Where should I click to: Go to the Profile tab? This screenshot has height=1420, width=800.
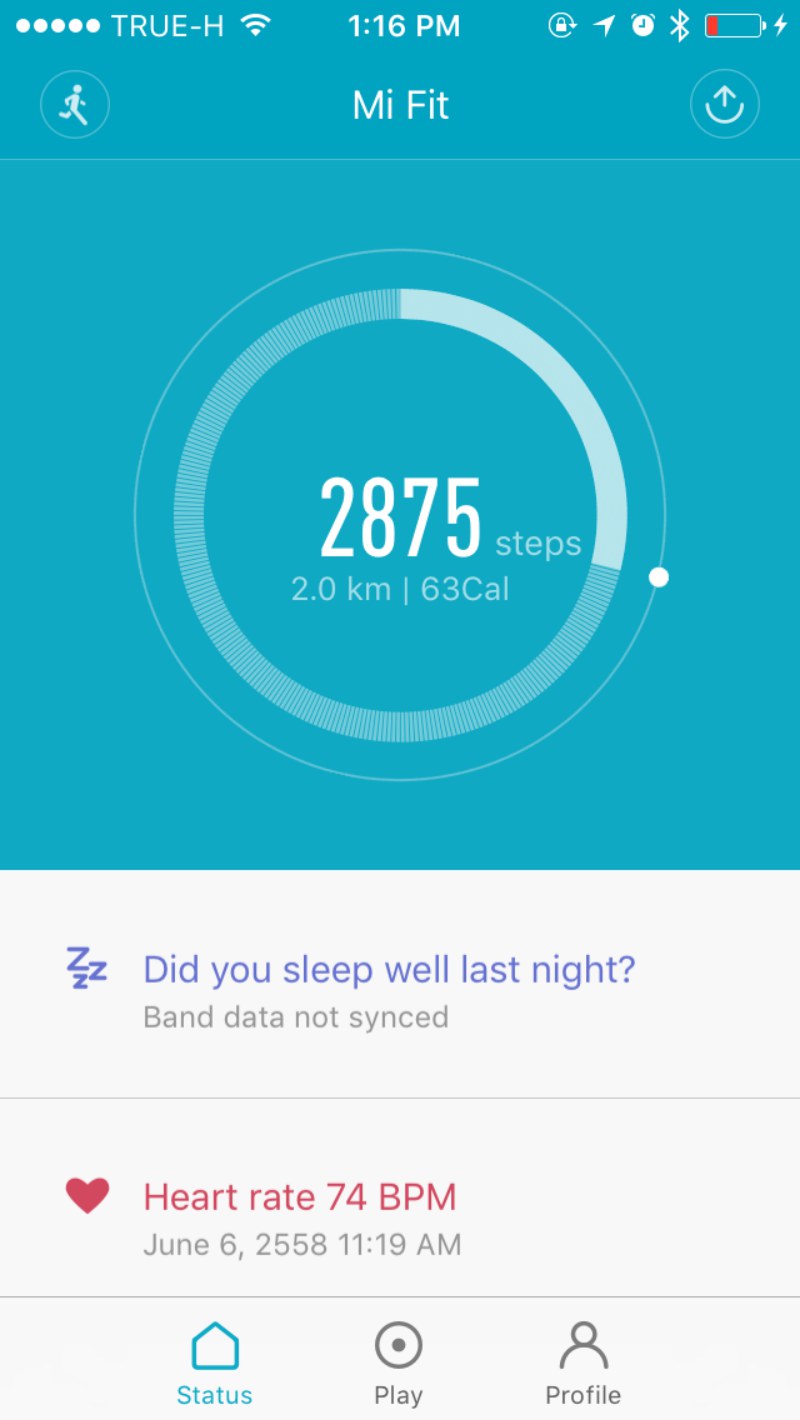(583, 1362)
